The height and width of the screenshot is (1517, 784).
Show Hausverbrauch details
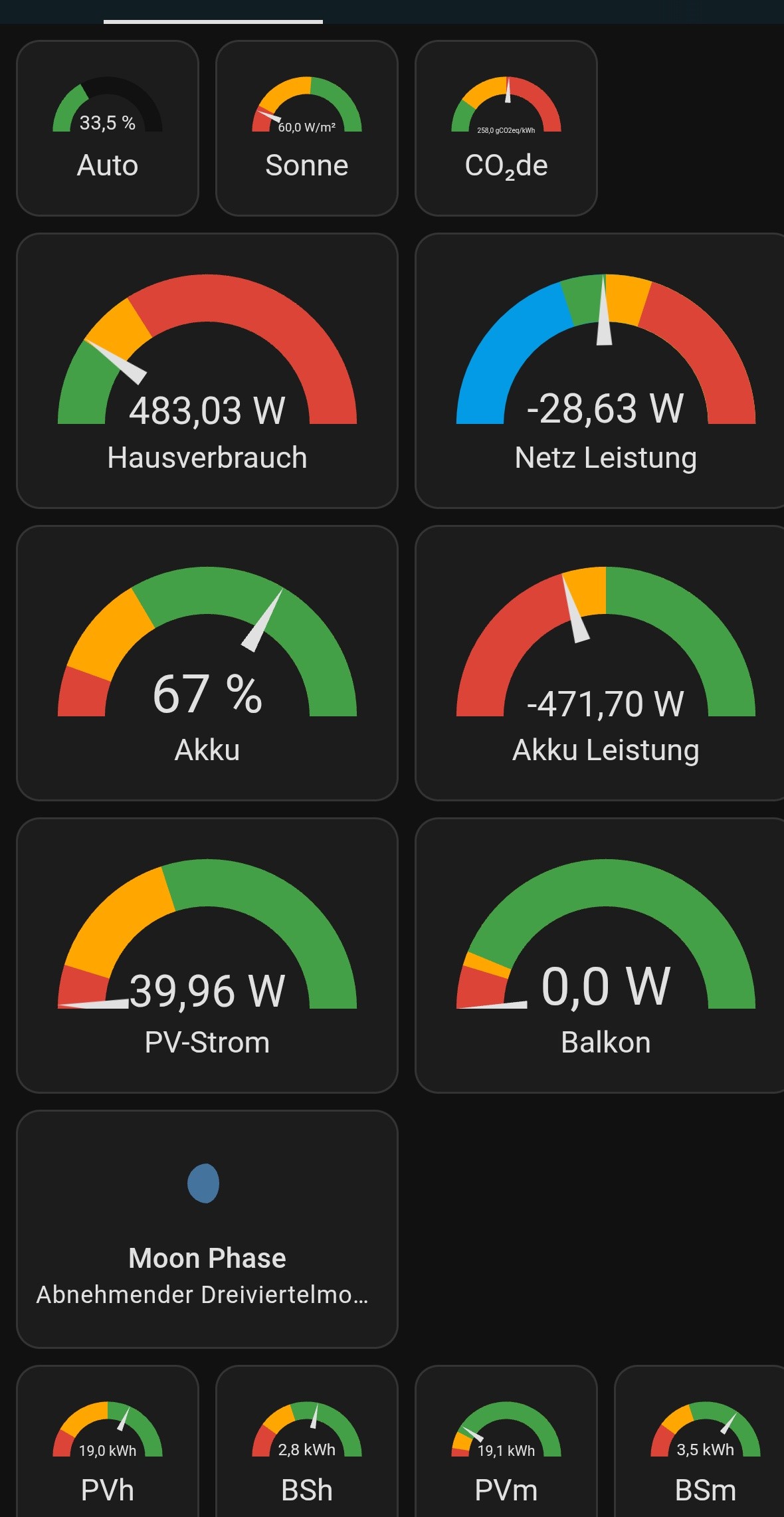pyautogui.click(x=207, y=371)
